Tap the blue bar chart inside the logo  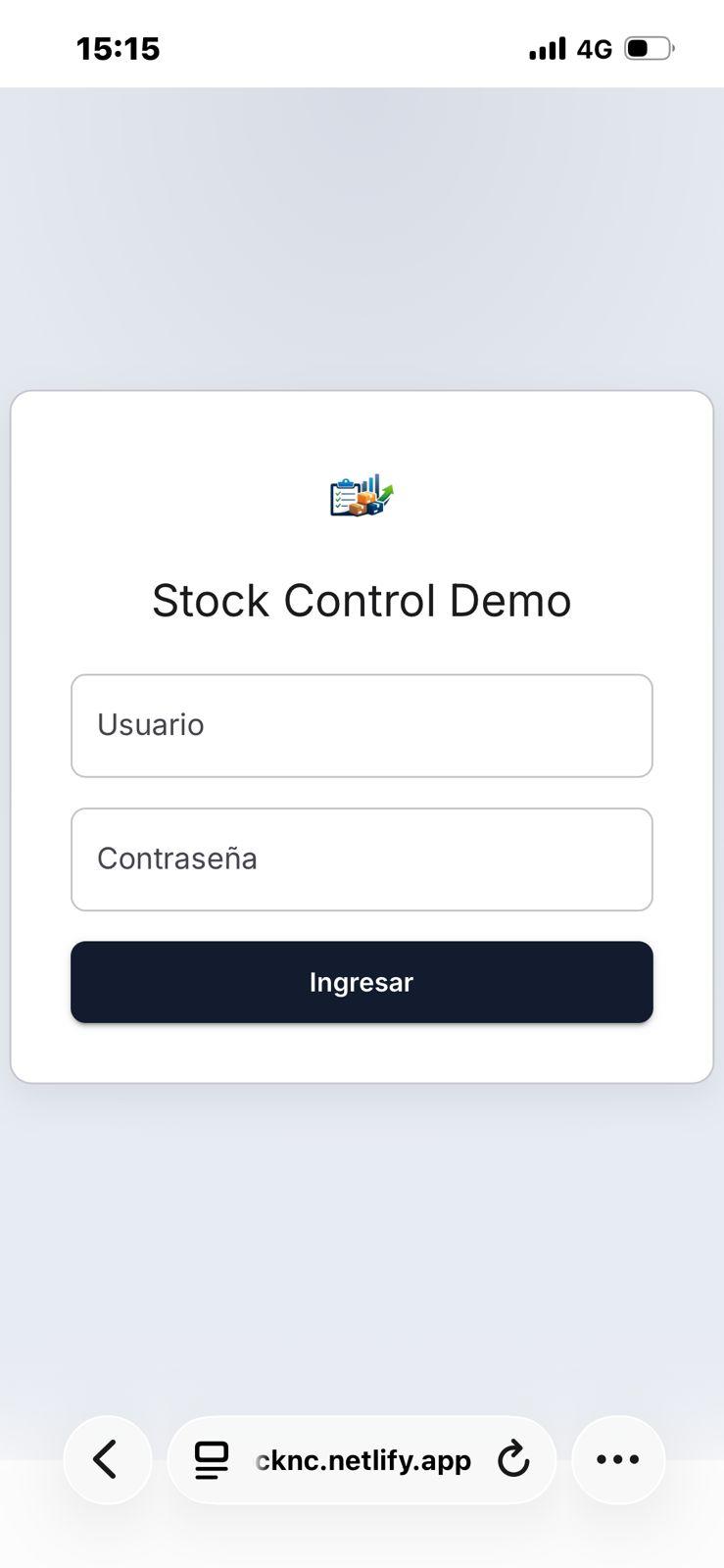(371, 484)
